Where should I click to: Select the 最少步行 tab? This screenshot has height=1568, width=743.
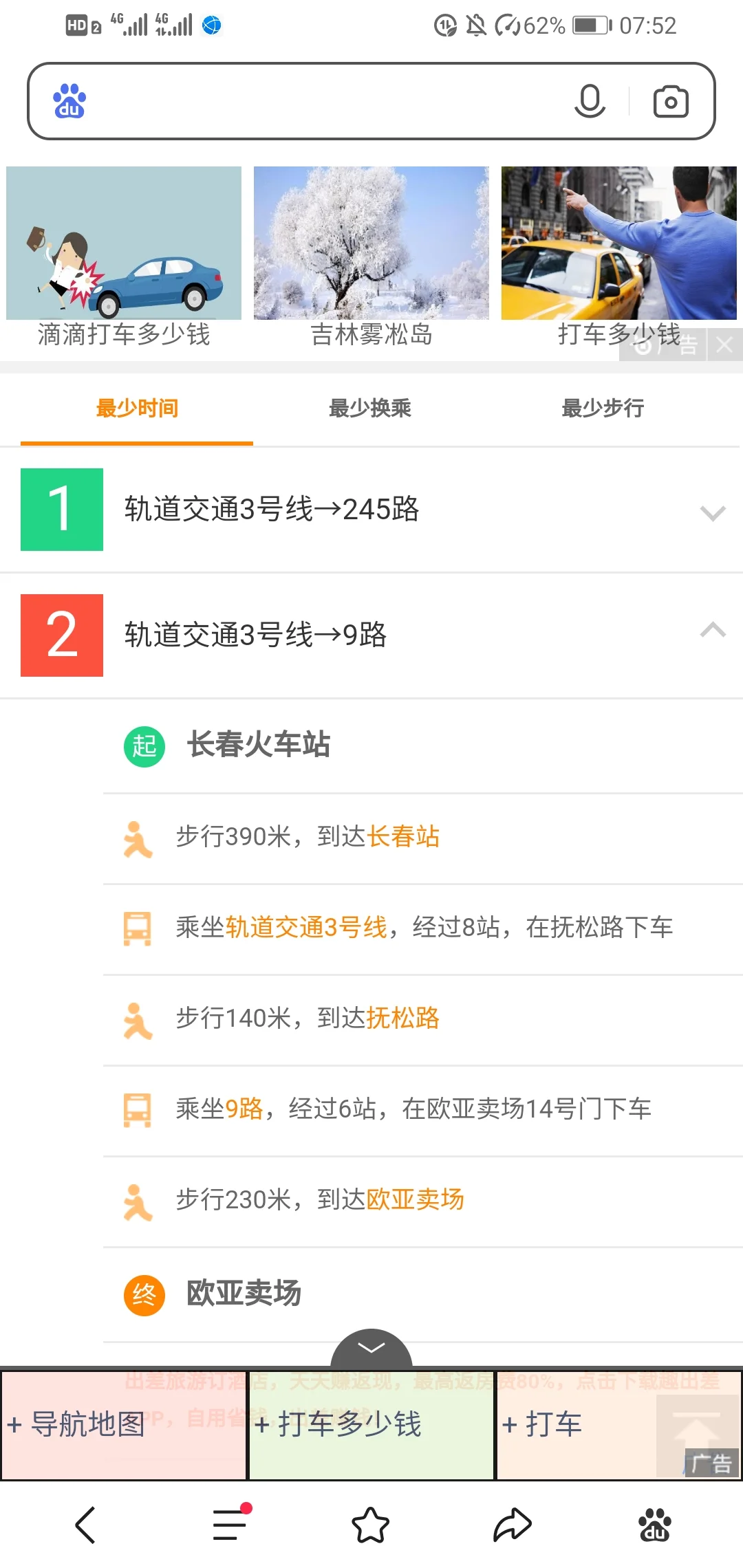click(x=603, y=408)
